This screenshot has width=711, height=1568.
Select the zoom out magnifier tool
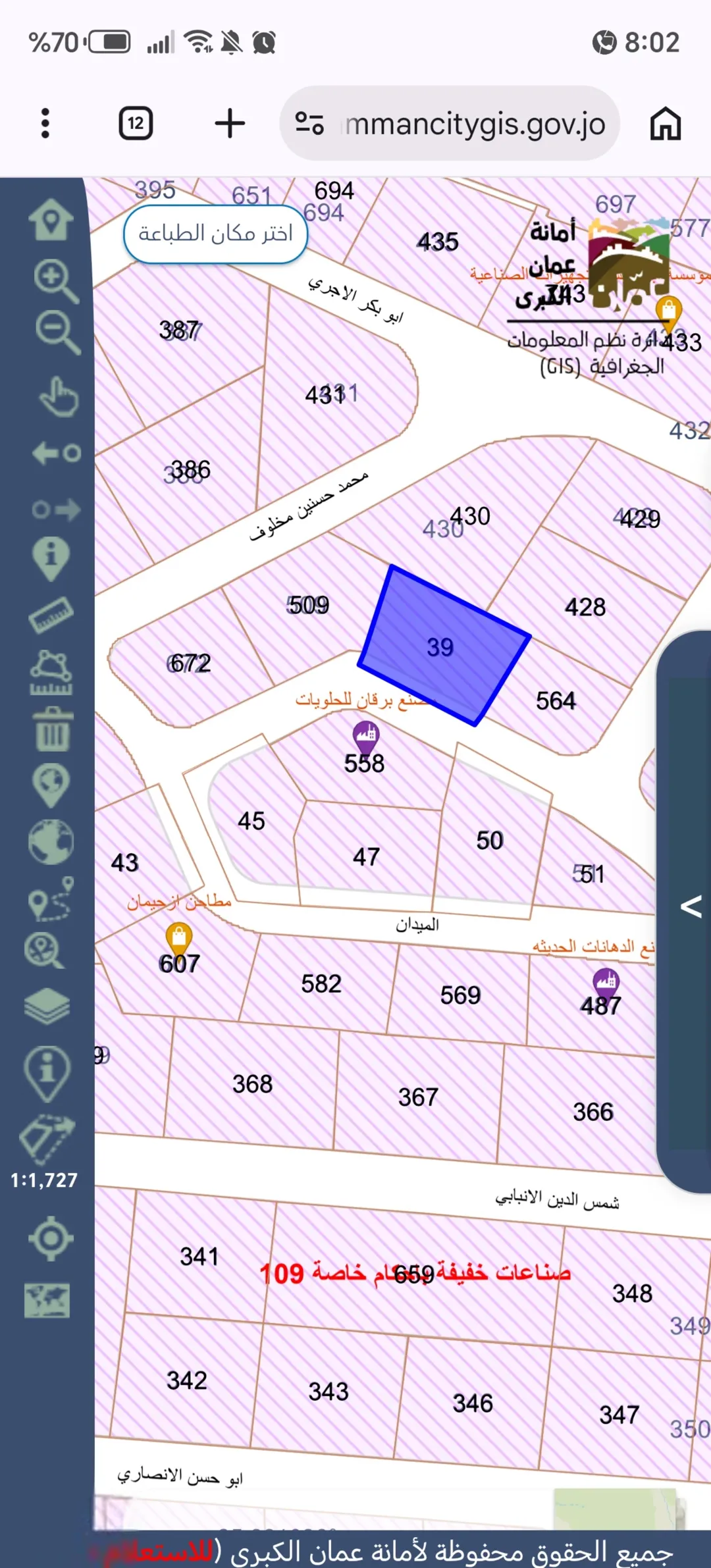click(x=57, y=333)
